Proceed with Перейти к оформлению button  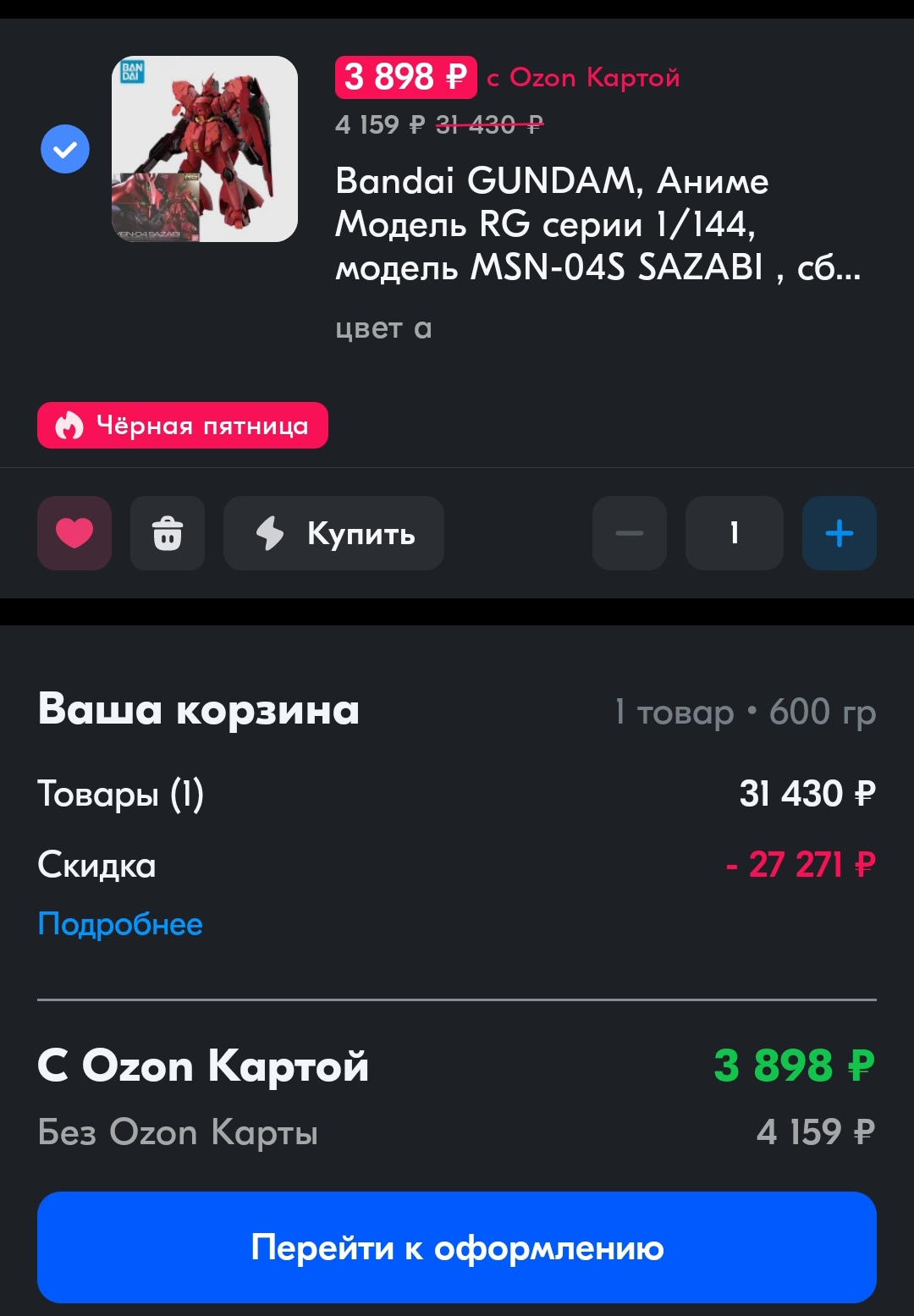point(457,1247)
